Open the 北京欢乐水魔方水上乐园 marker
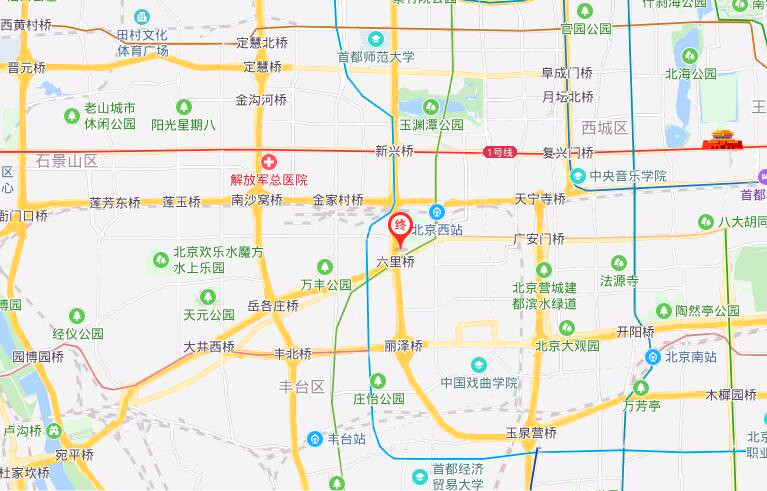The height and width of the screenshot is (491, 767). point(160,260)
